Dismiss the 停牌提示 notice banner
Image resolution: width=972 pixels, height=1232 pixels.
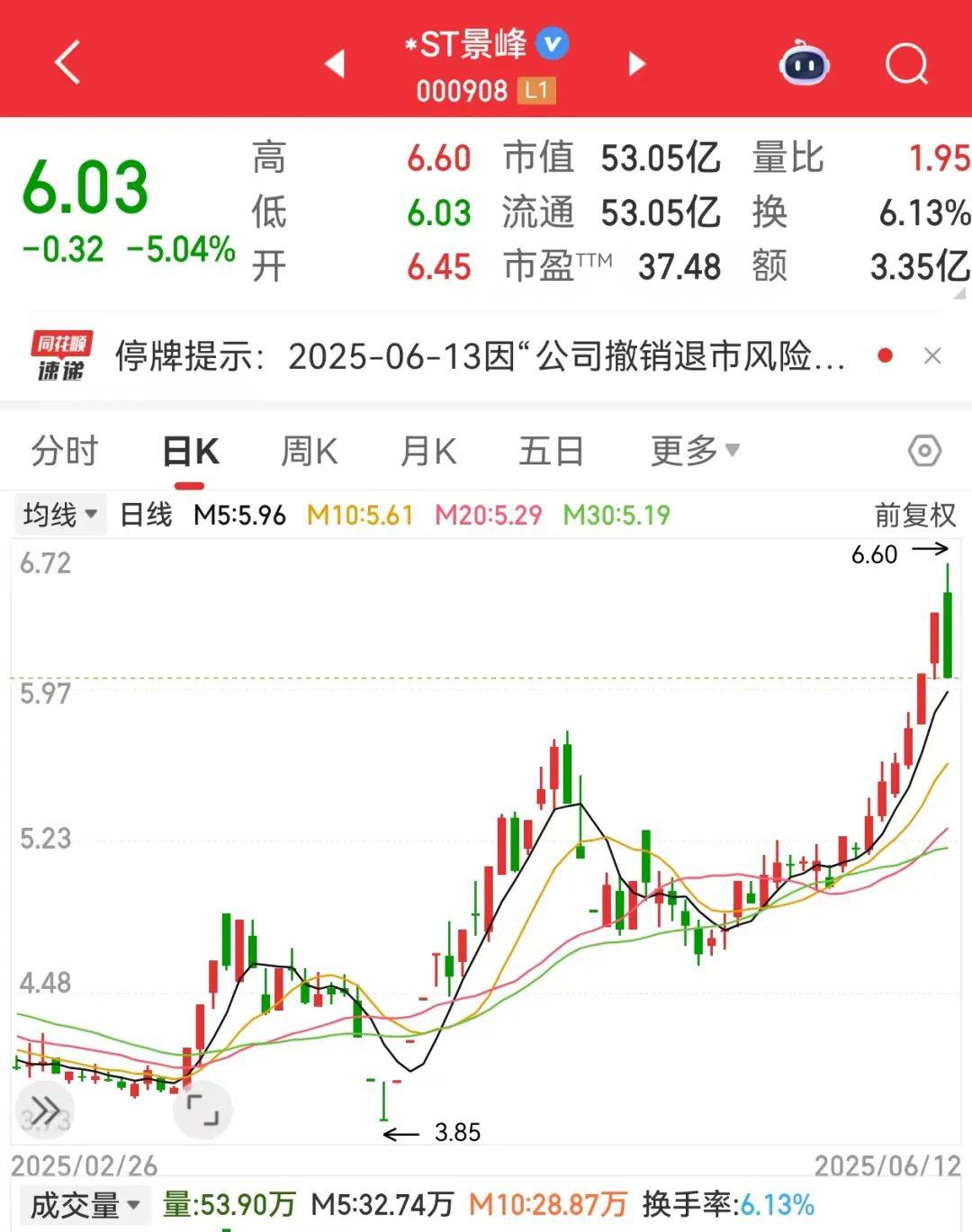[x=932, y=356]
